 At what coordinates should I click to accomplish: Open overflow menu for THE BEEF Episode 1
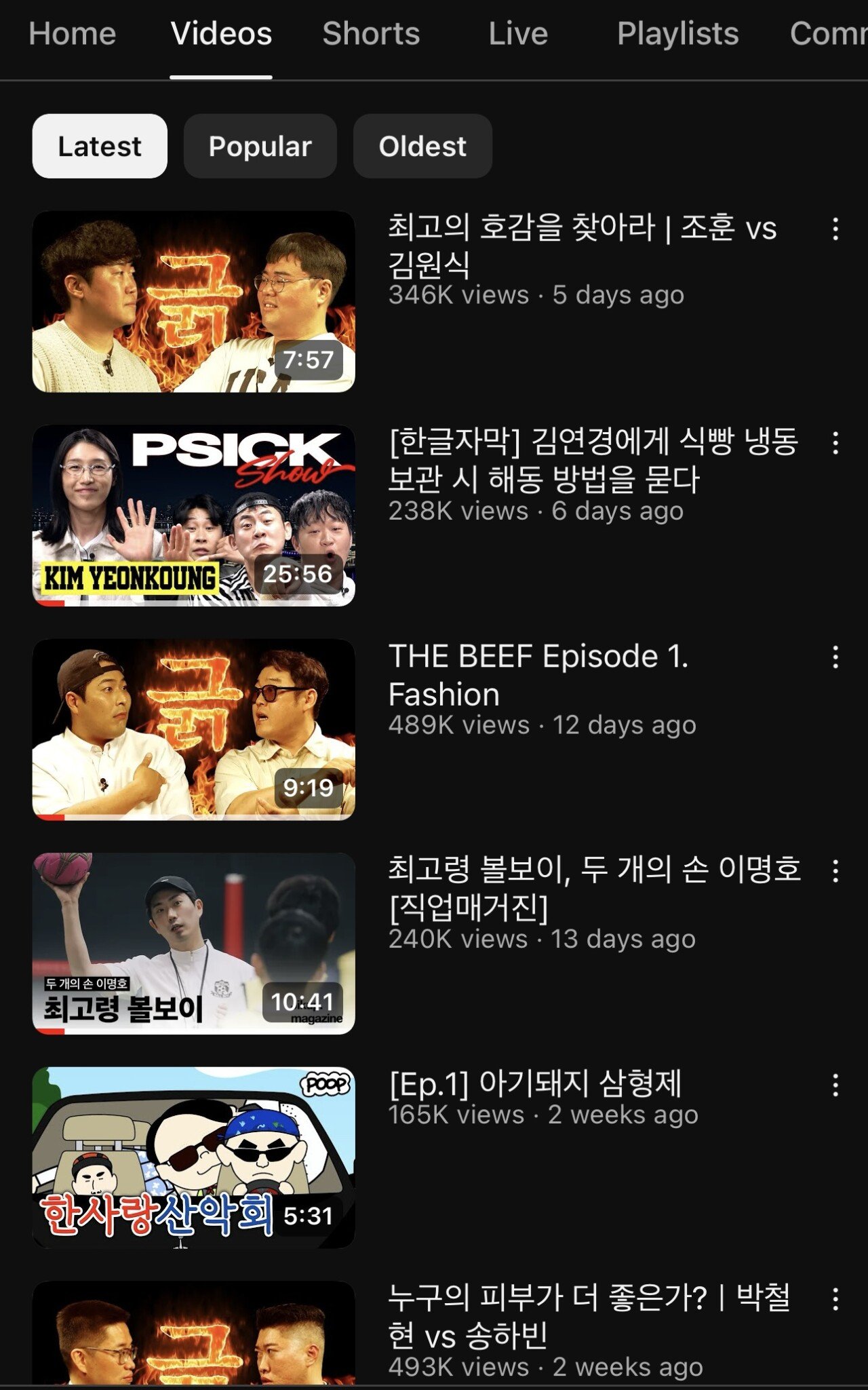pos(835,657)
